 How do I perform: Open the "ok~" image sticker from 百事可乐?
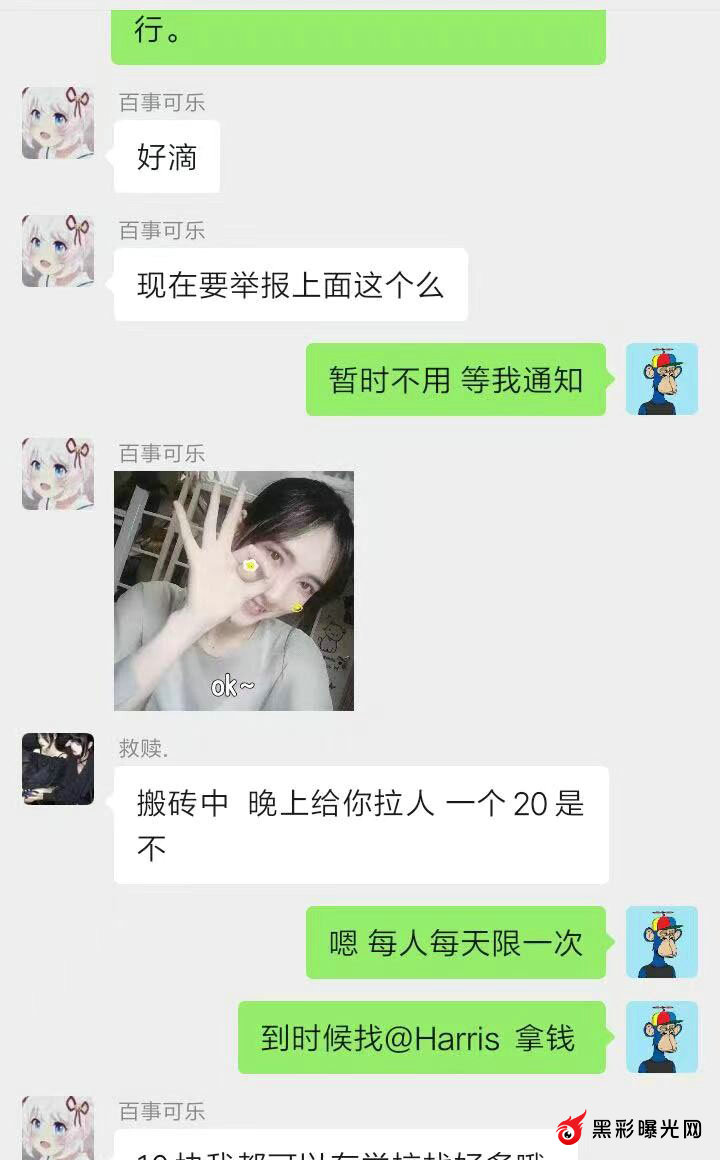[x=234, y=591]
